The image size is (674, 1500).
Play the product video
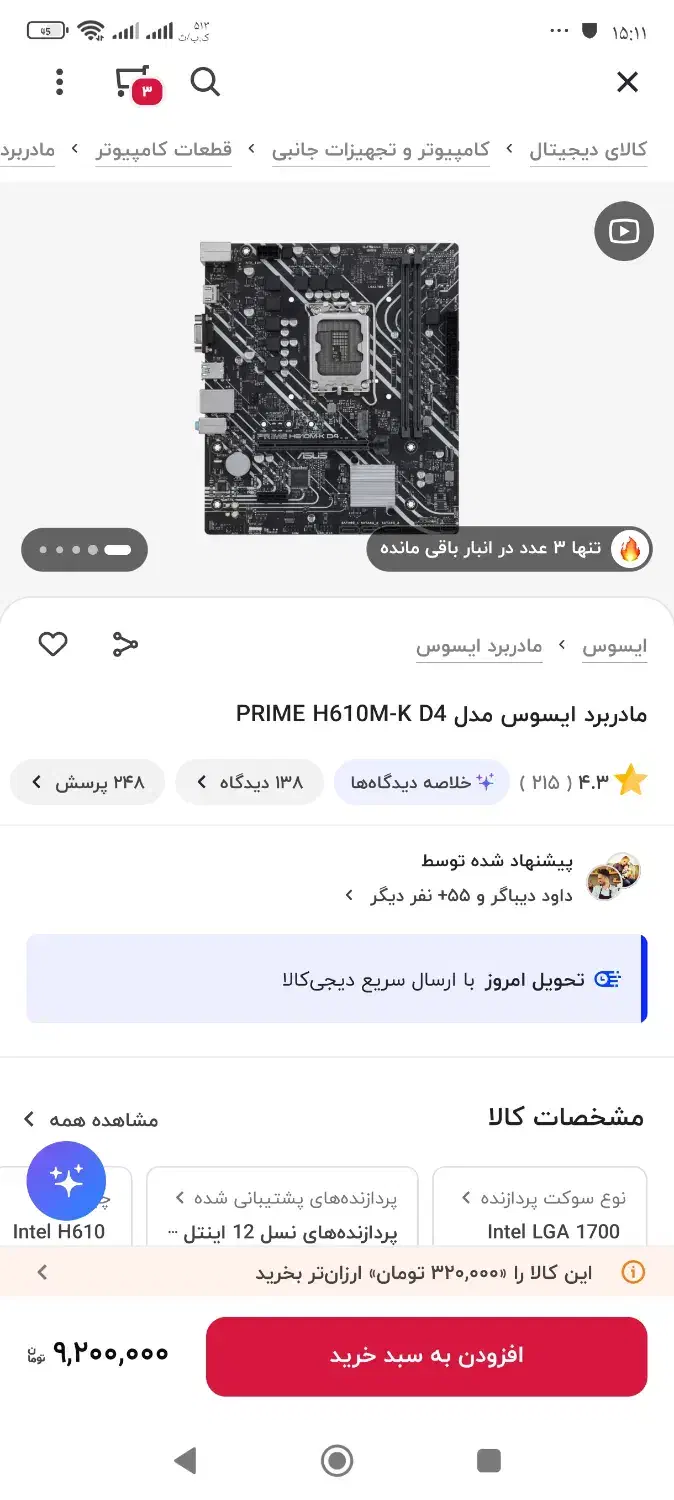click(x=624, y=232)
